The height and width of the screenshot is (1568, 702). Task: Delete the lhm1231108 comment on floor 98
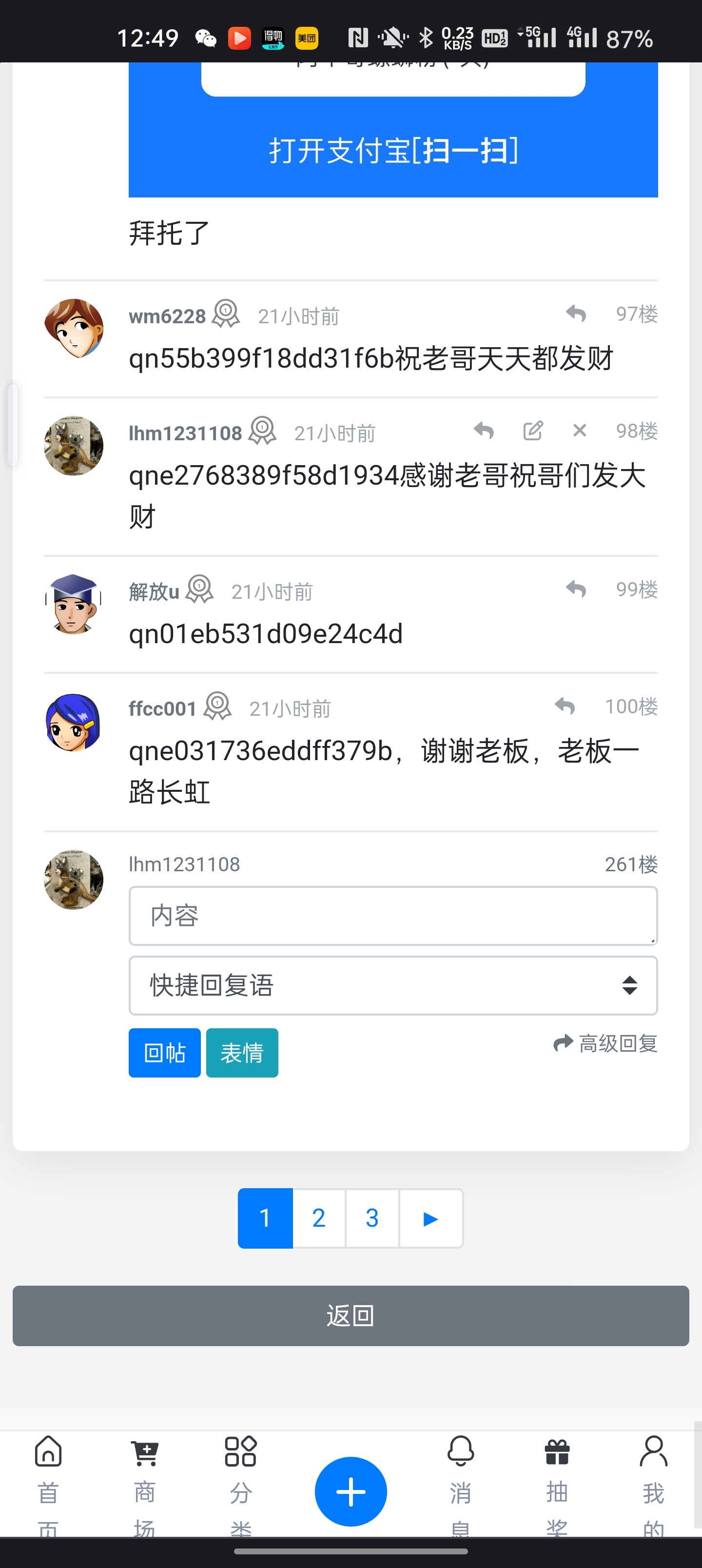click(580, 431)
